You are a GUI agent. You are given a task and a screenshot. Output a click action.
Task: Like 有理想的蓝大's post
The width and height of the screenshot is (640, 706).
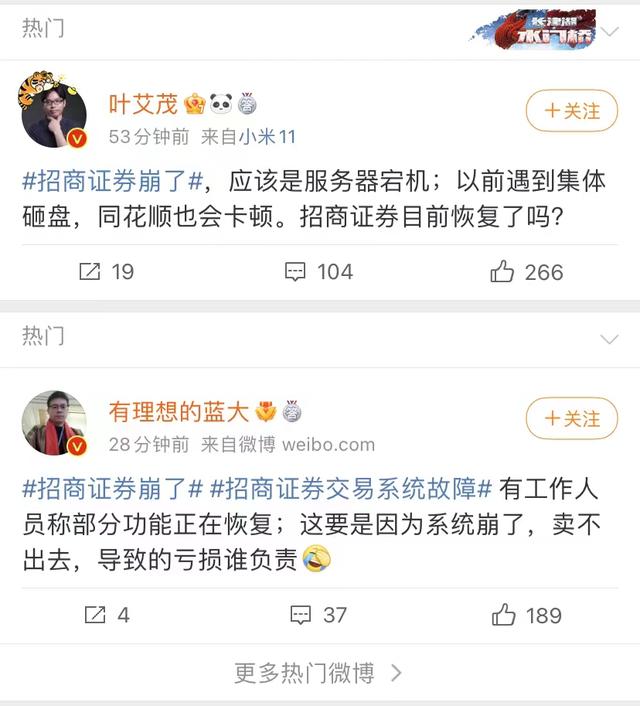527,615
